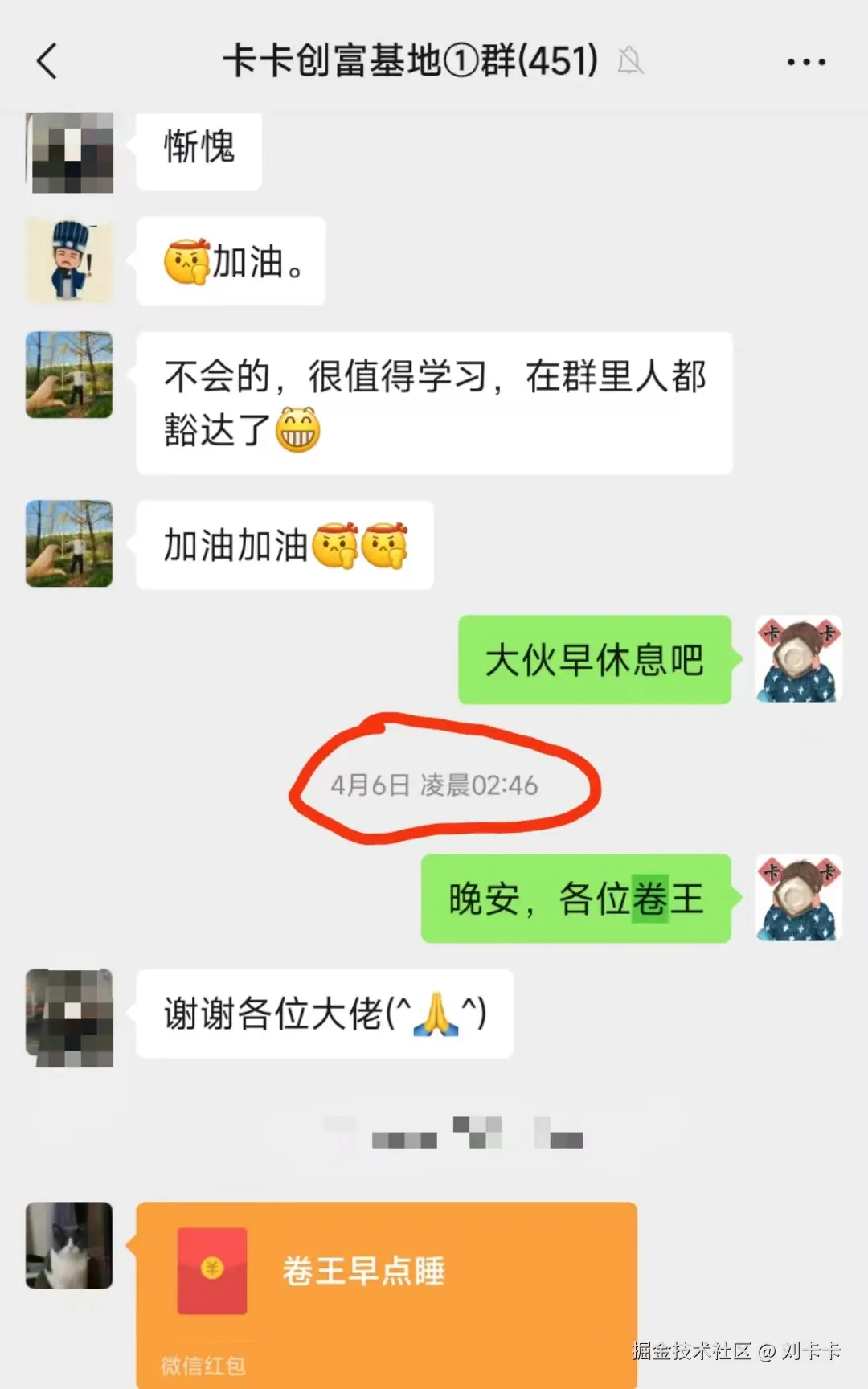Tap own avatar next to 大伙早休息吧

(x=798, y=659)
